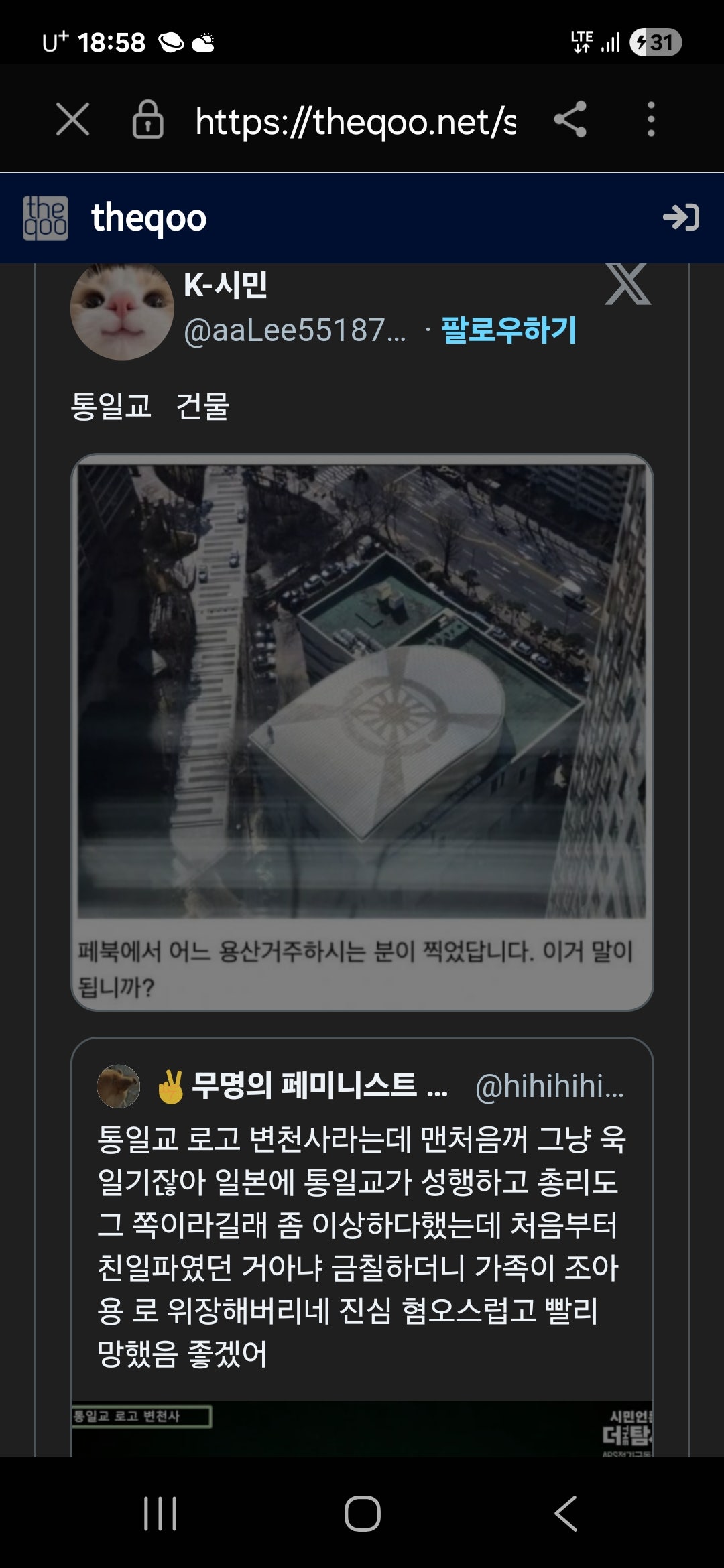
Task: Open the theqoo login icon
Action: click(x=680, y=218)
